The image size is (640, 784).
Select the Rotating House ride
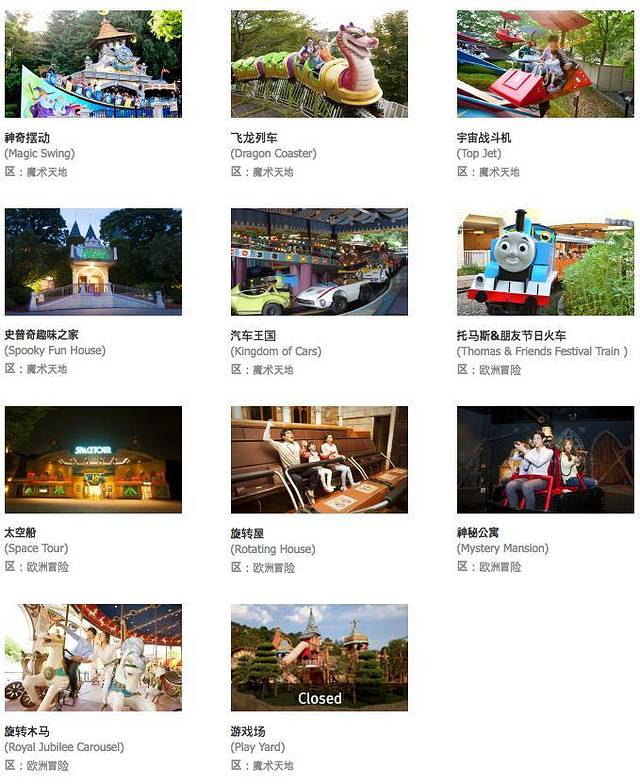coord(319,460)
